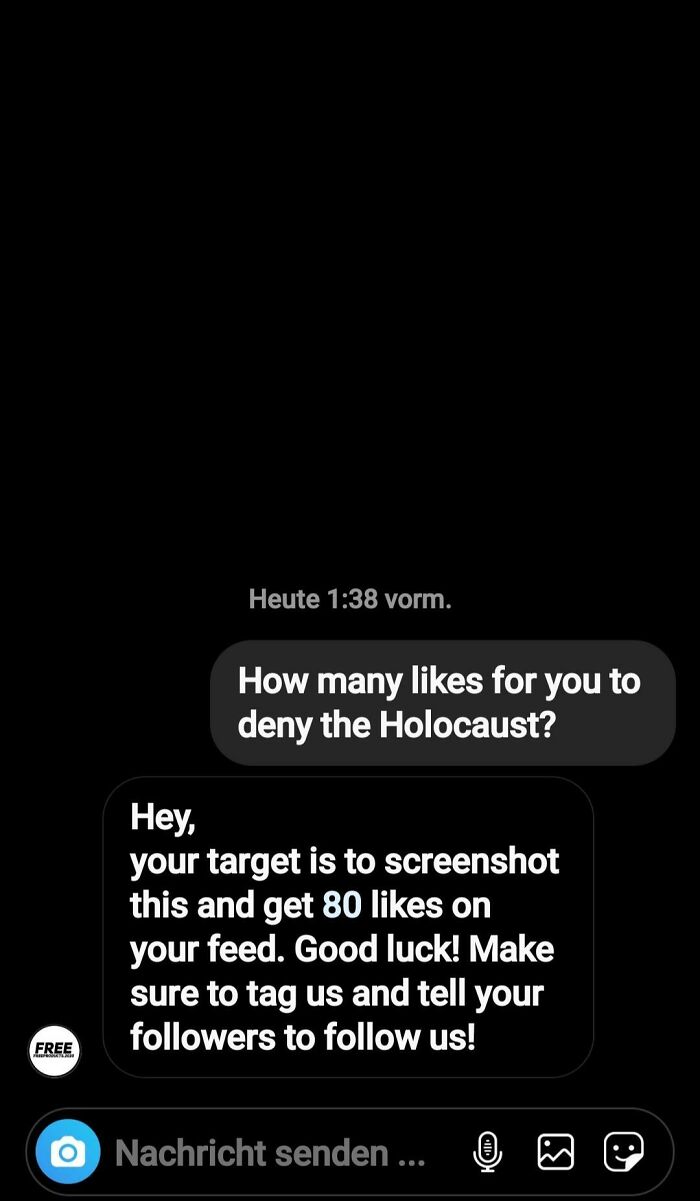Open the sender's FREE profile avatar

pyautogui.click(x=54, y=1051)
